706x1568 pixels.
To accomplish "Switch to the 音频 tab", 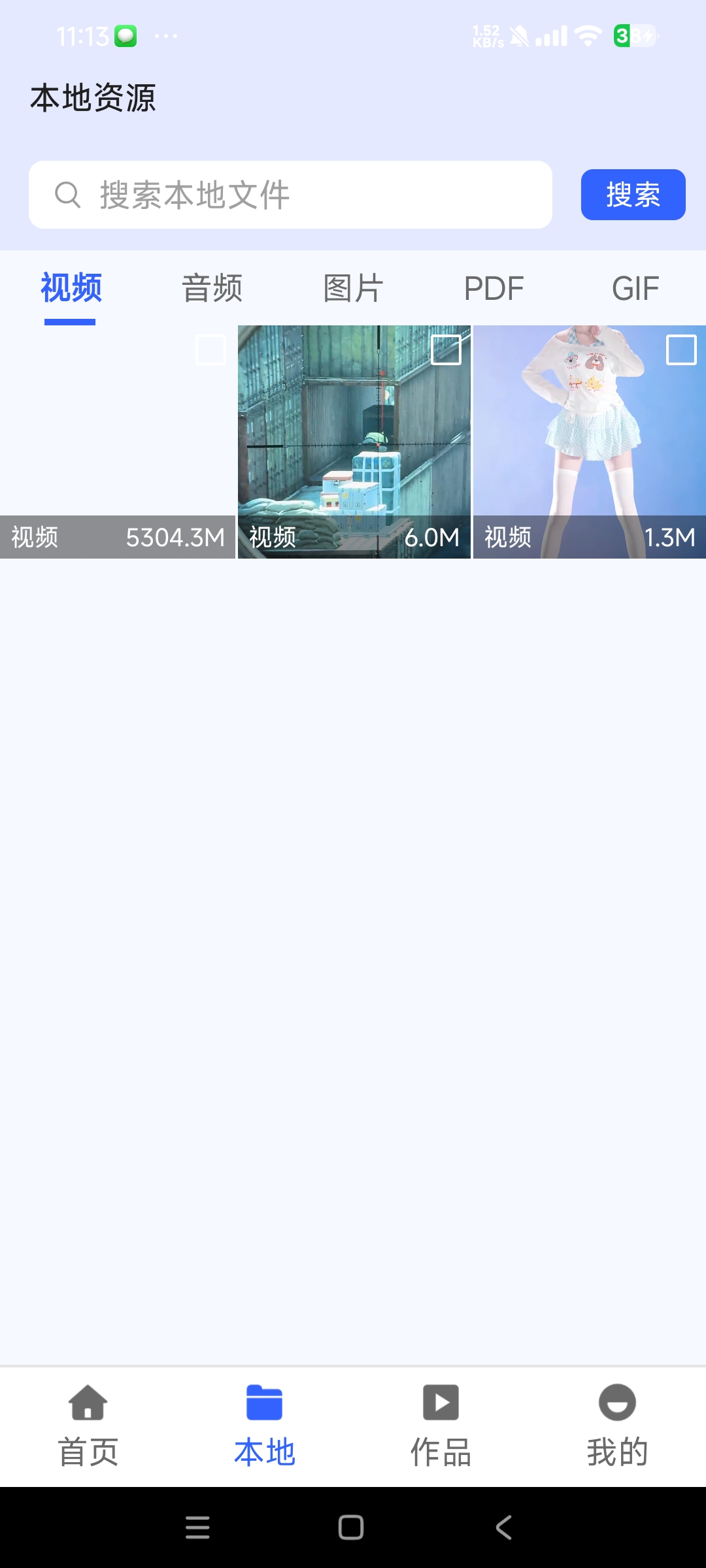I will [x=212, y=288].
